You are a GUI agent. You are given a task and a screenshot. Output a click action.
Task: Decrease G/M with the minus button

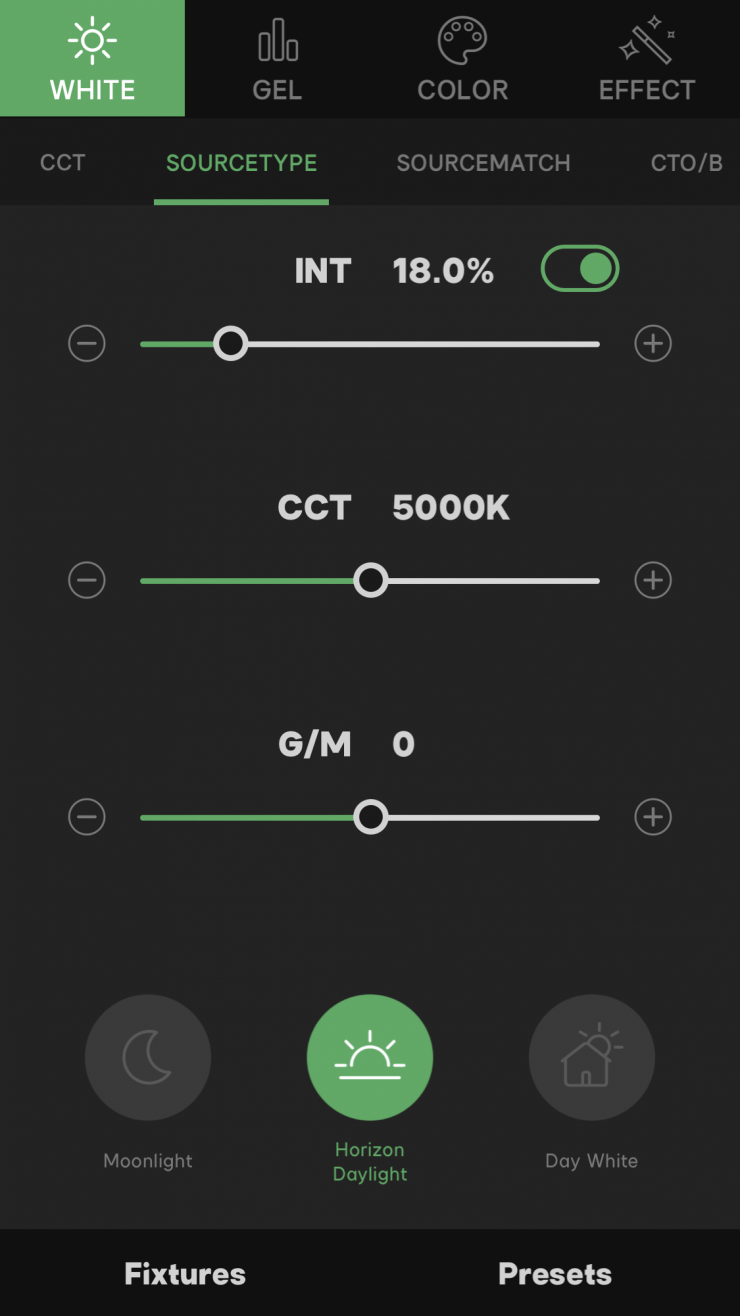point(87,817)
